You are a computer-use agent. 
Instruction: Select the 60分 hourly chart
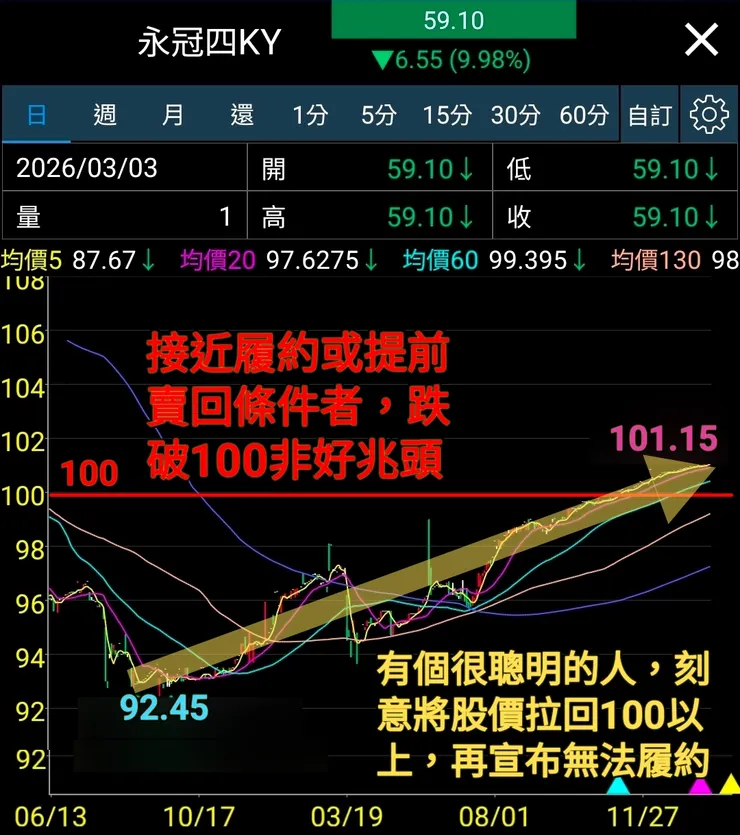coord(583,114)
